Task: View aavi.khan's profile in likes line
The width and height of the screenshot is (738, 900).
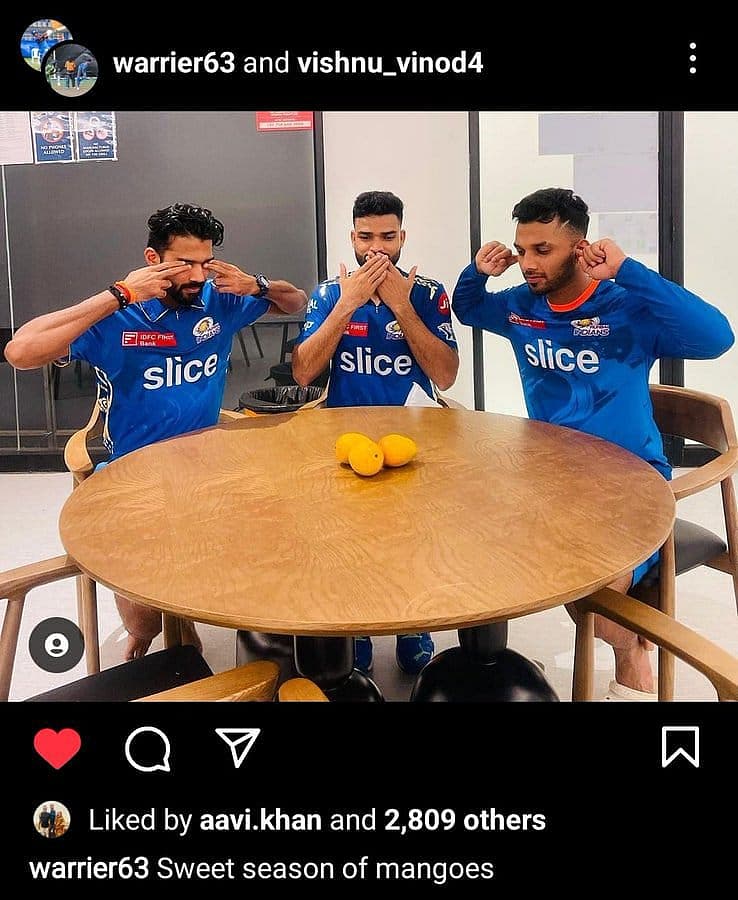Action: (x=260, y=820)
